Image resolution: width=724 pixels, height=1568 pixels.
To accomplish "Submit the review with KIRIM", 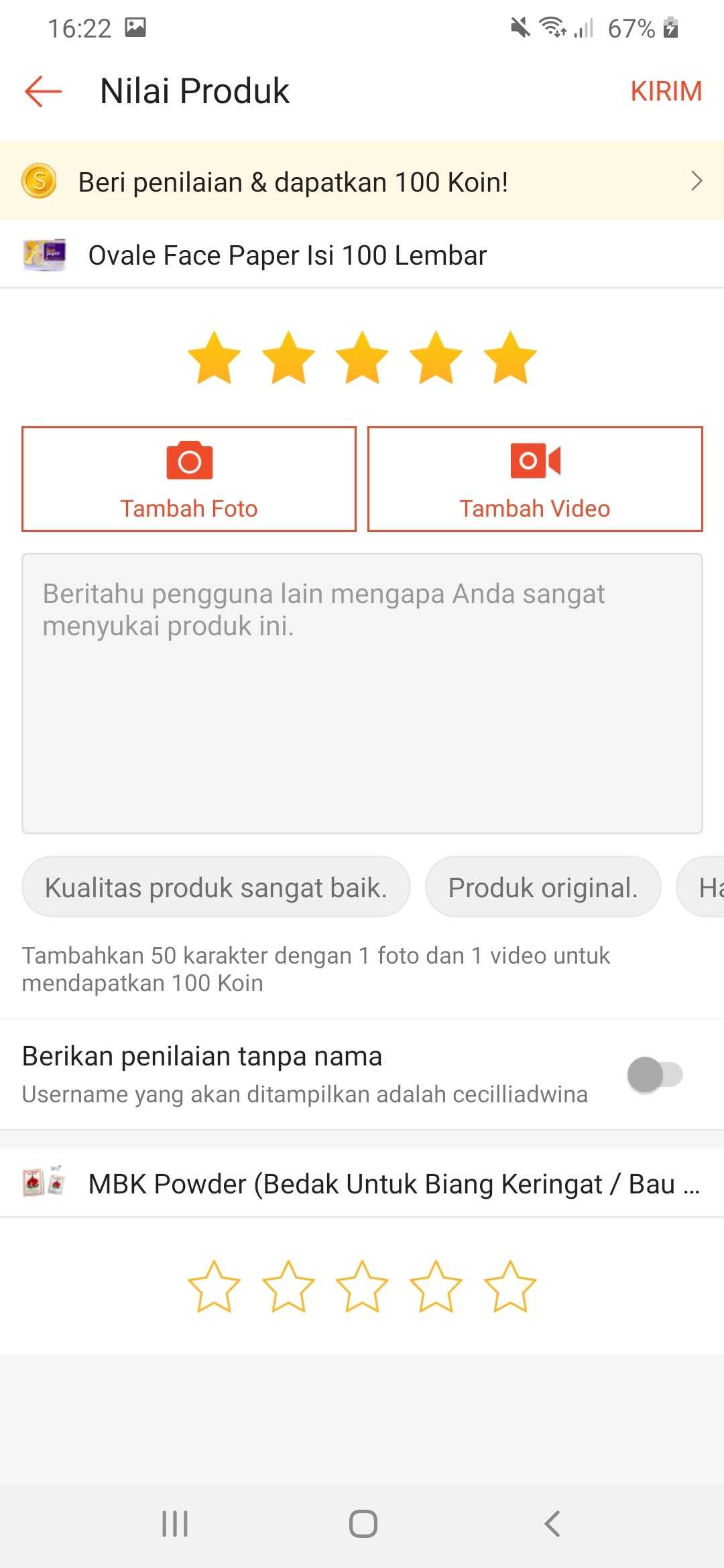I will 665,91.
